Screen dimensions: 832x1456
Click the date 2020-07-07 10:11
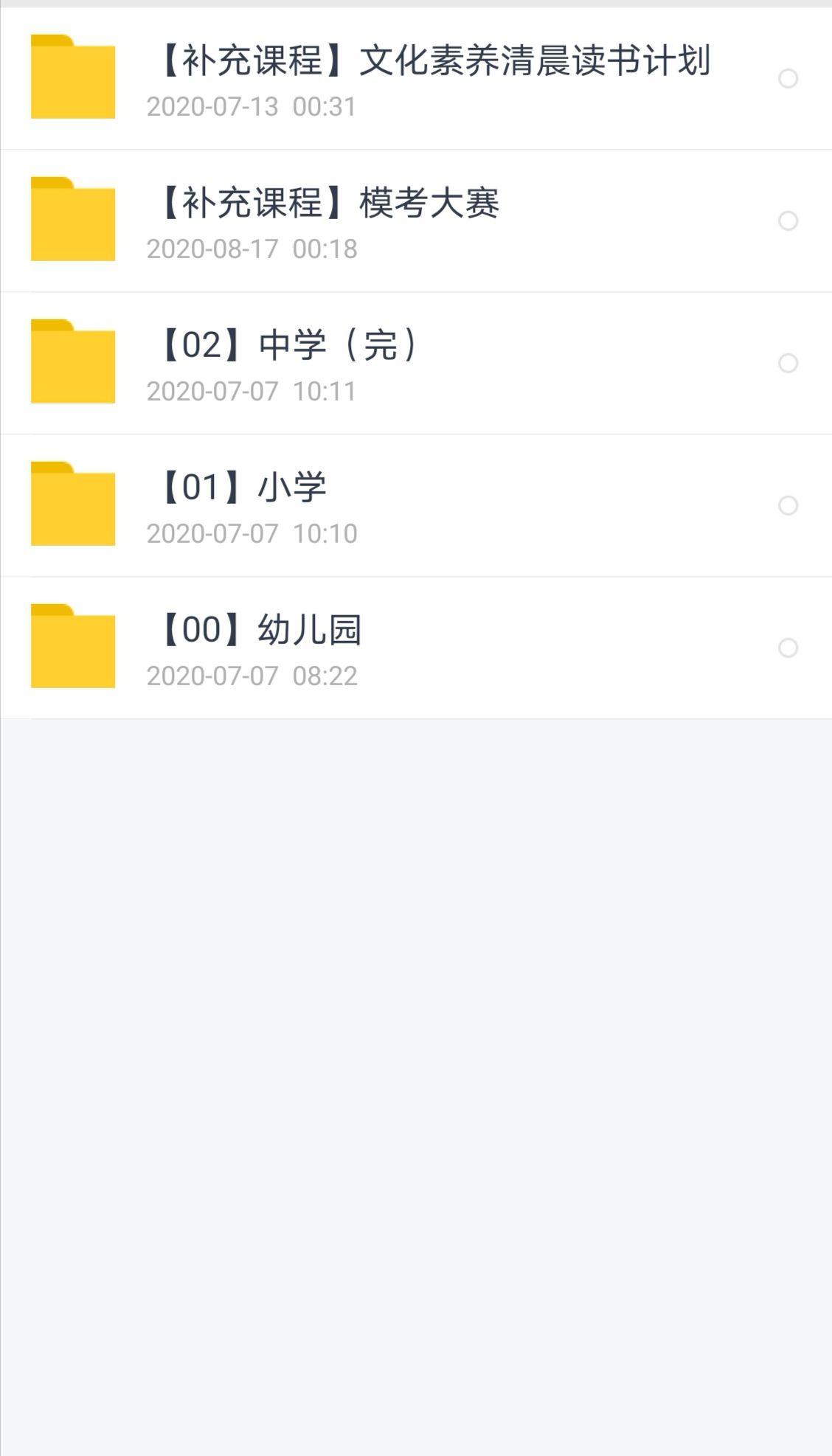tap(252, 392)
